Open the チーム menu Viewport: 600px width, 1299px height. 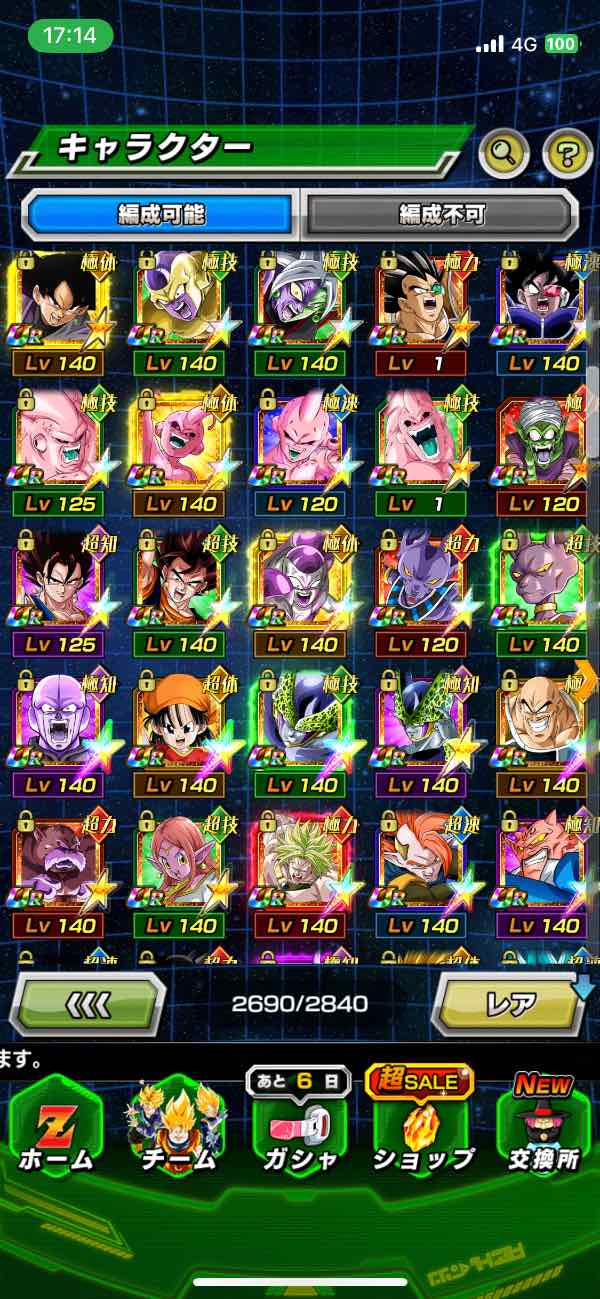[x=177, y=1125]
